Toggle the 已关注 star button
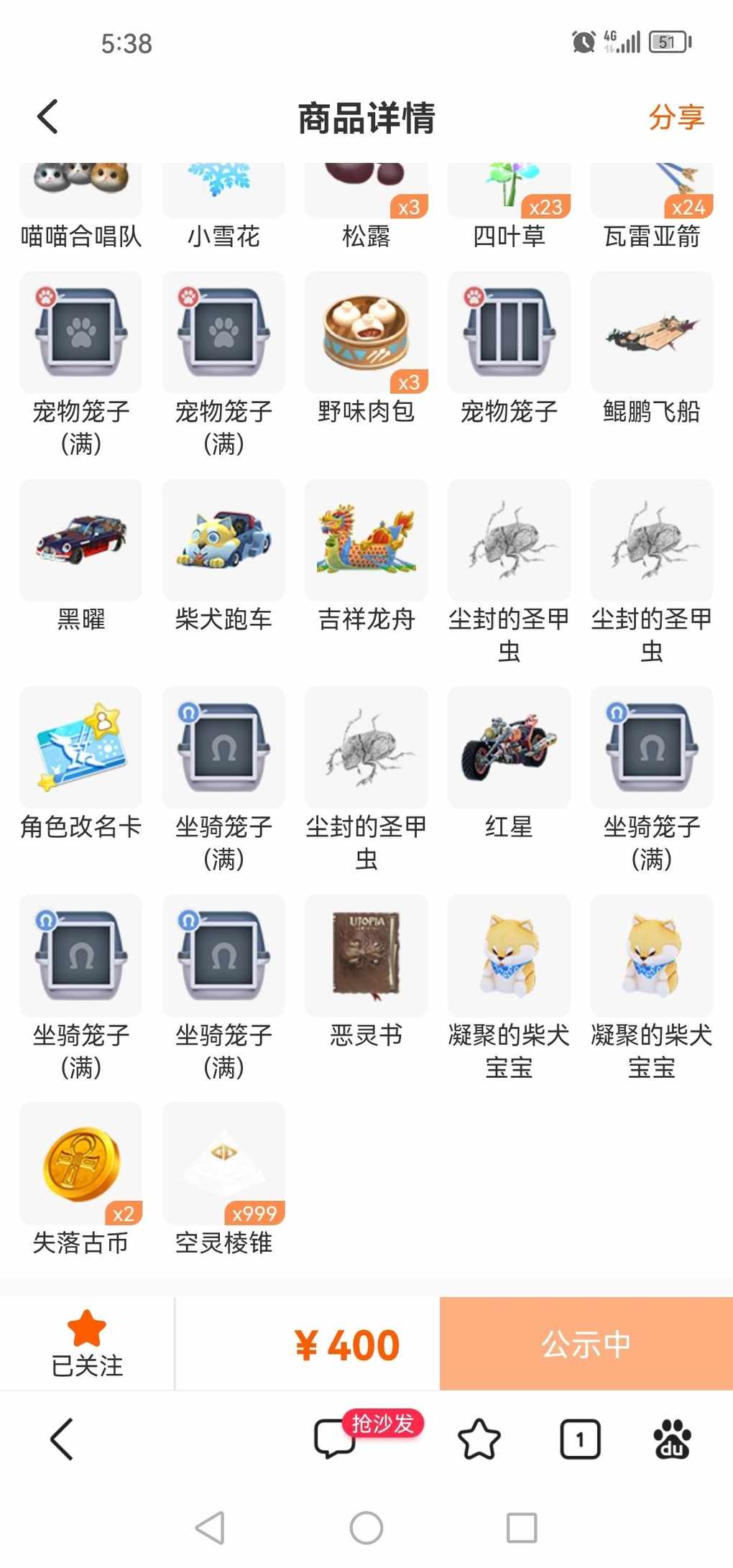This screenshot has width=733, height=1568. [x=87, y=1343]
